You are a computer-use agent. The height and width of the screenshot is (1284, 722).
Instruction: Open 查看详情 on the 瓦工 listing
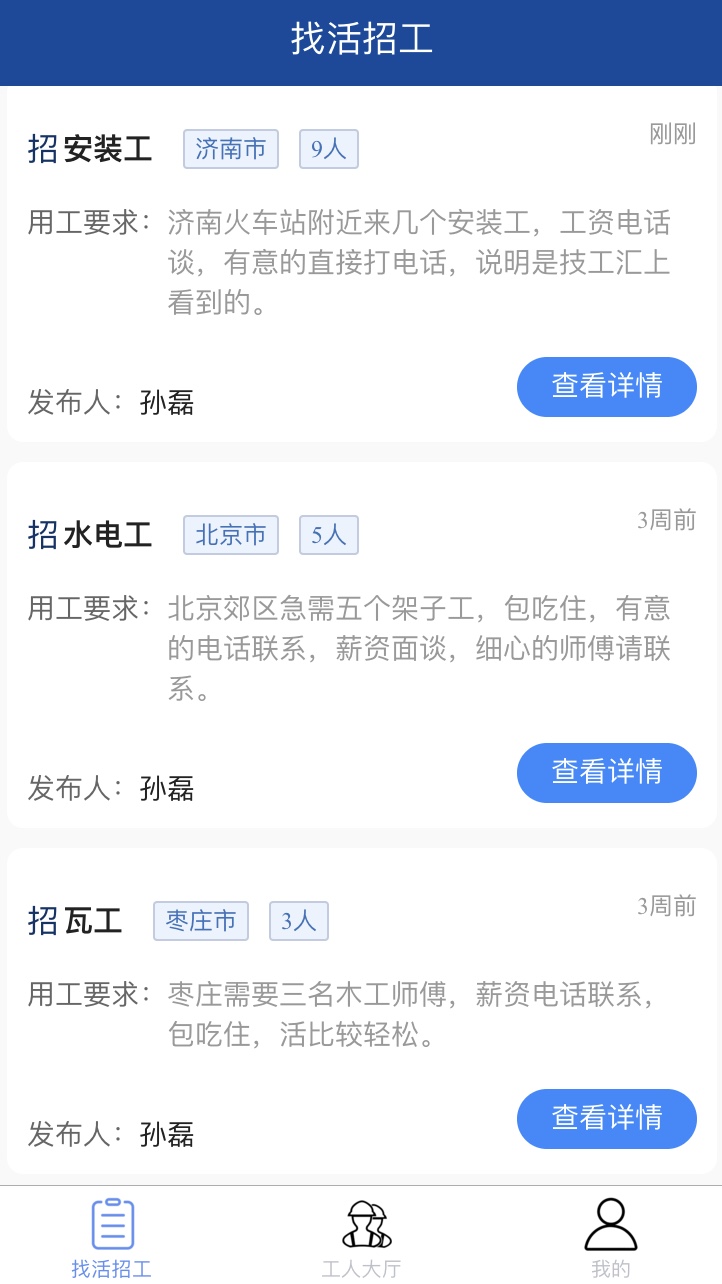tap(606, 1118)
